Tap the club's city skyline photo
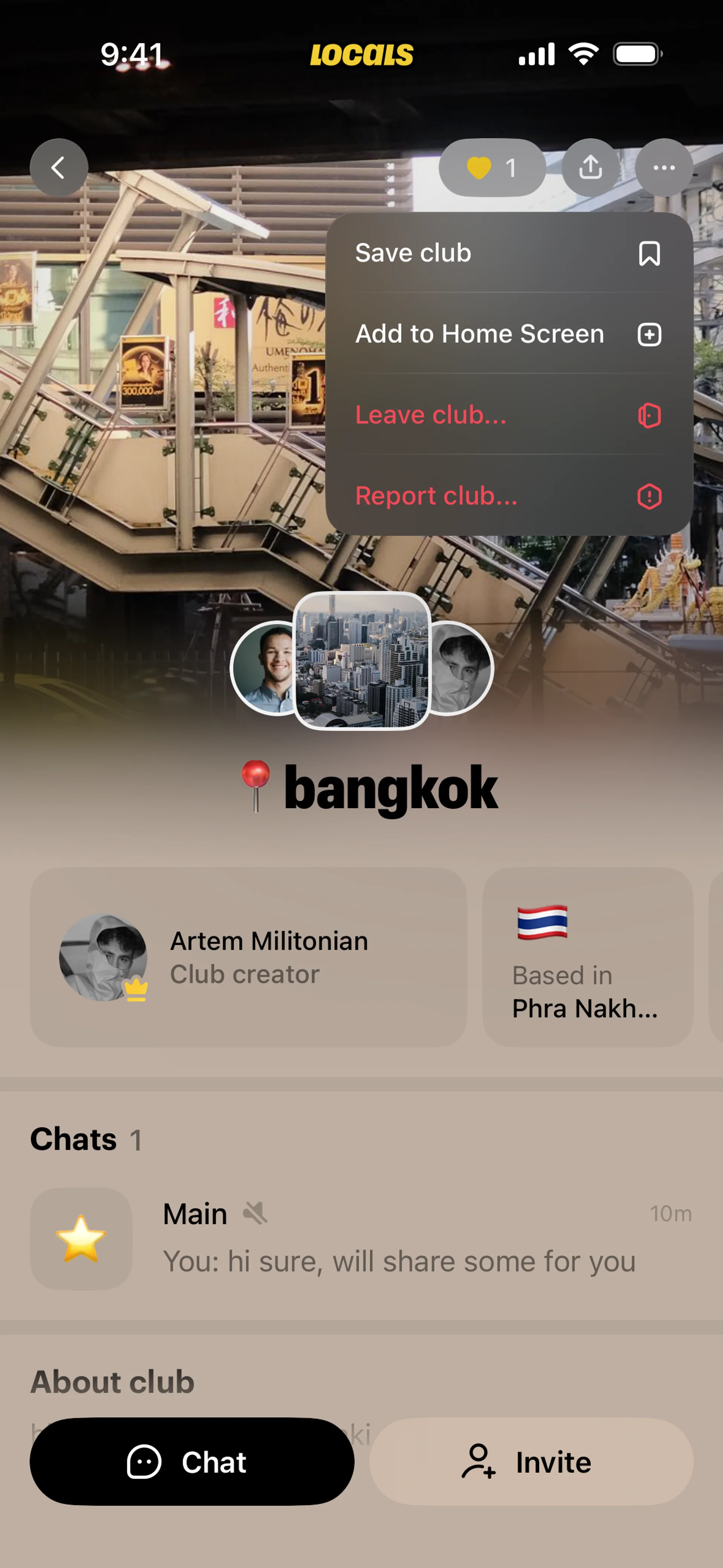 [x=362, y=661]
